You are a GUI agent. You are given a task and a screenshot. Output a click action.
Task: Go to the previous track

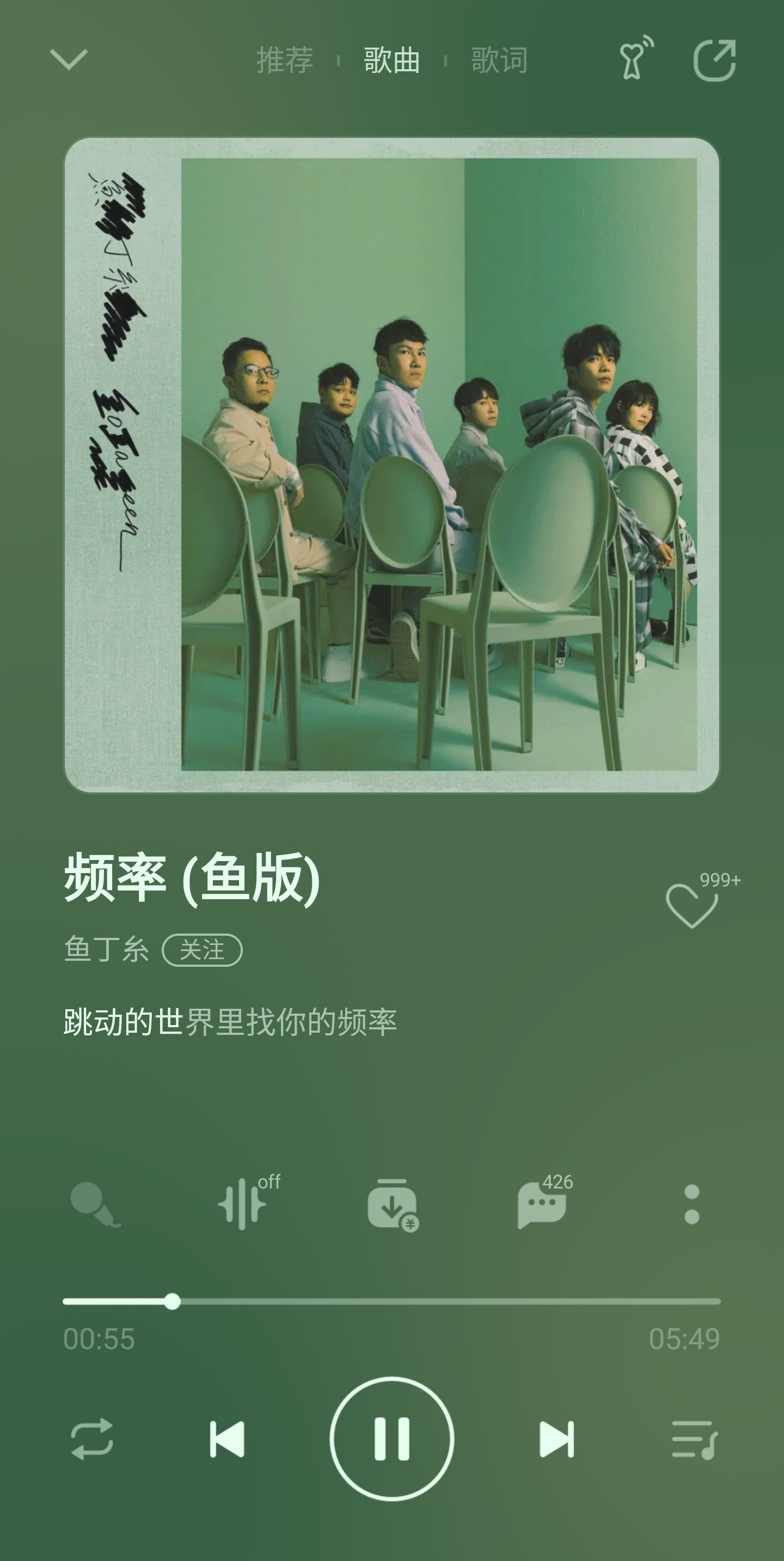point(227,1438)
